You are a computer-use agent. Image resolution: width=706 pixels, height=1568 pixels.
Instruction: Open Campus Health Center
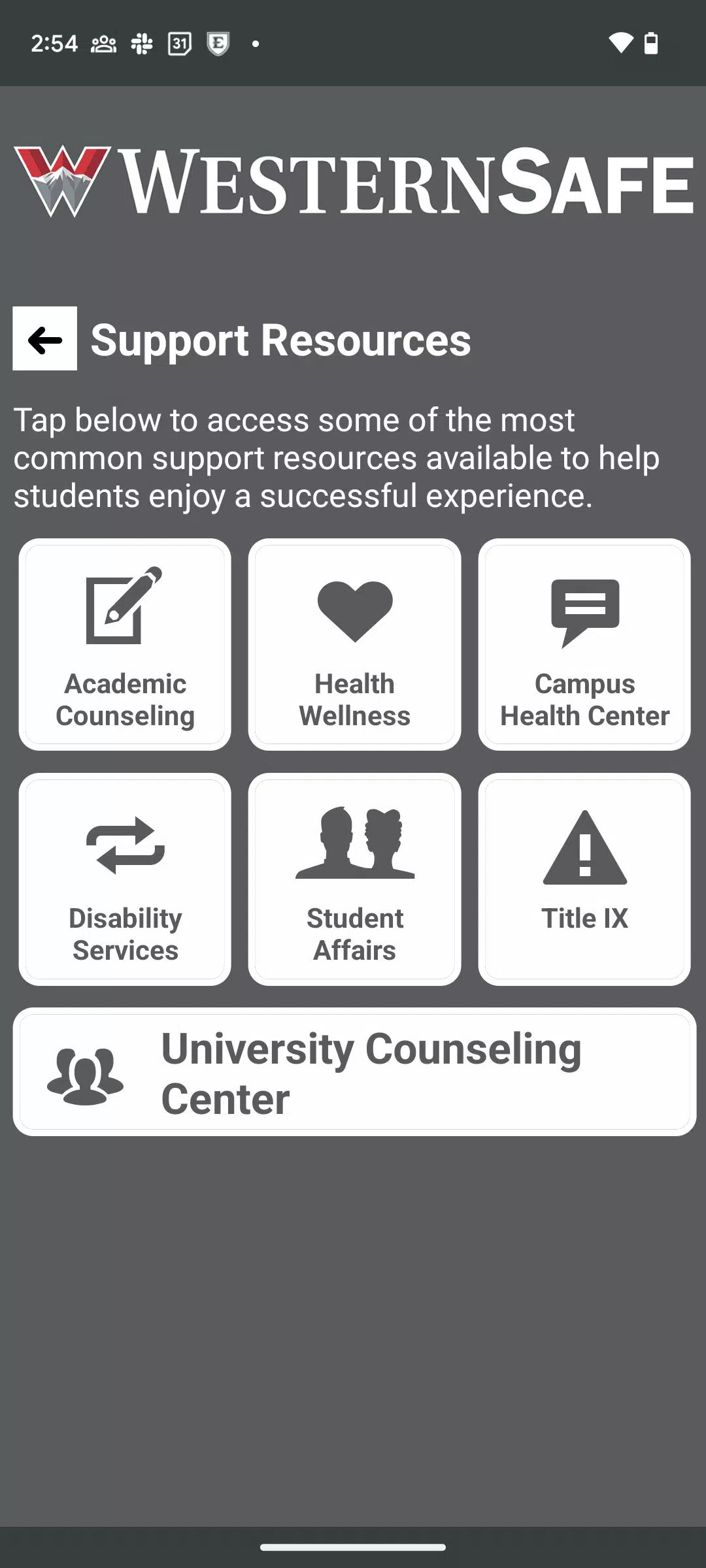tap(584, 644)
